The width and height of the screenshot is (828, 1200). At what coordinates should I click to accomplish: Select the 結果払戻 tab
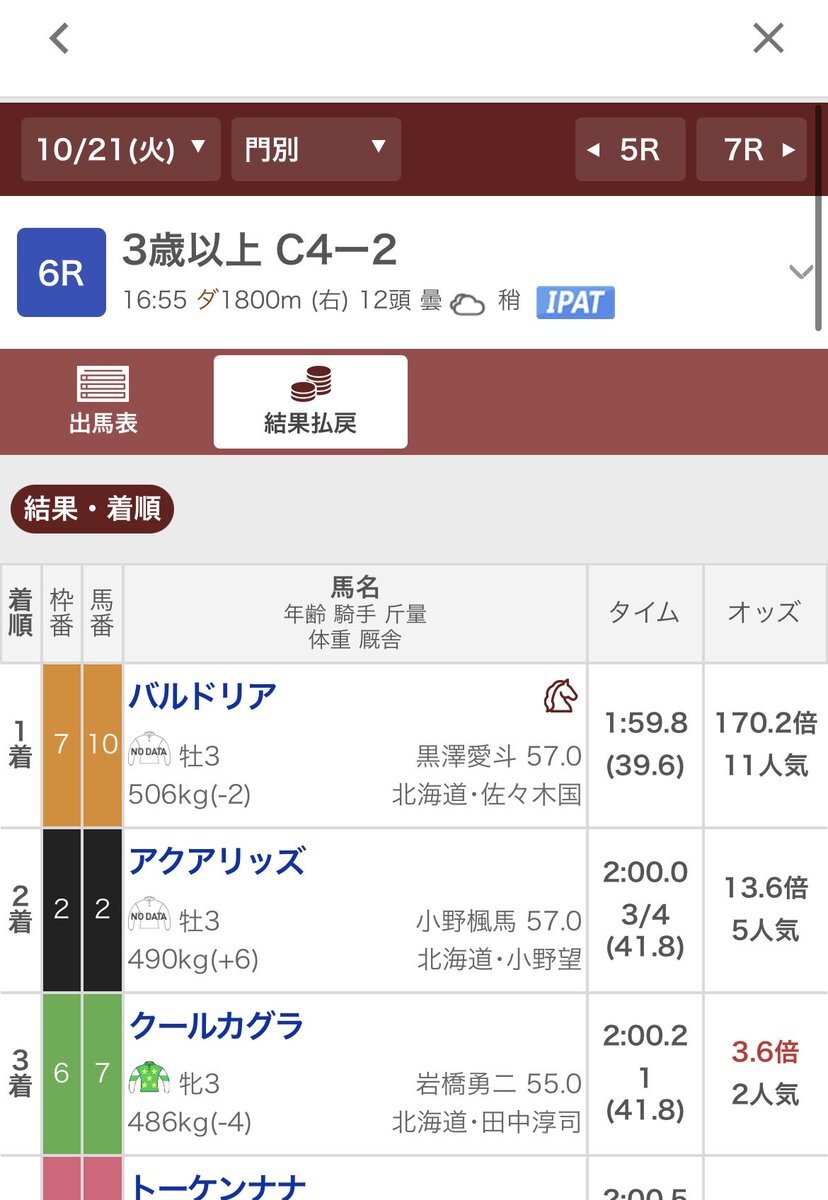(310, 401)
